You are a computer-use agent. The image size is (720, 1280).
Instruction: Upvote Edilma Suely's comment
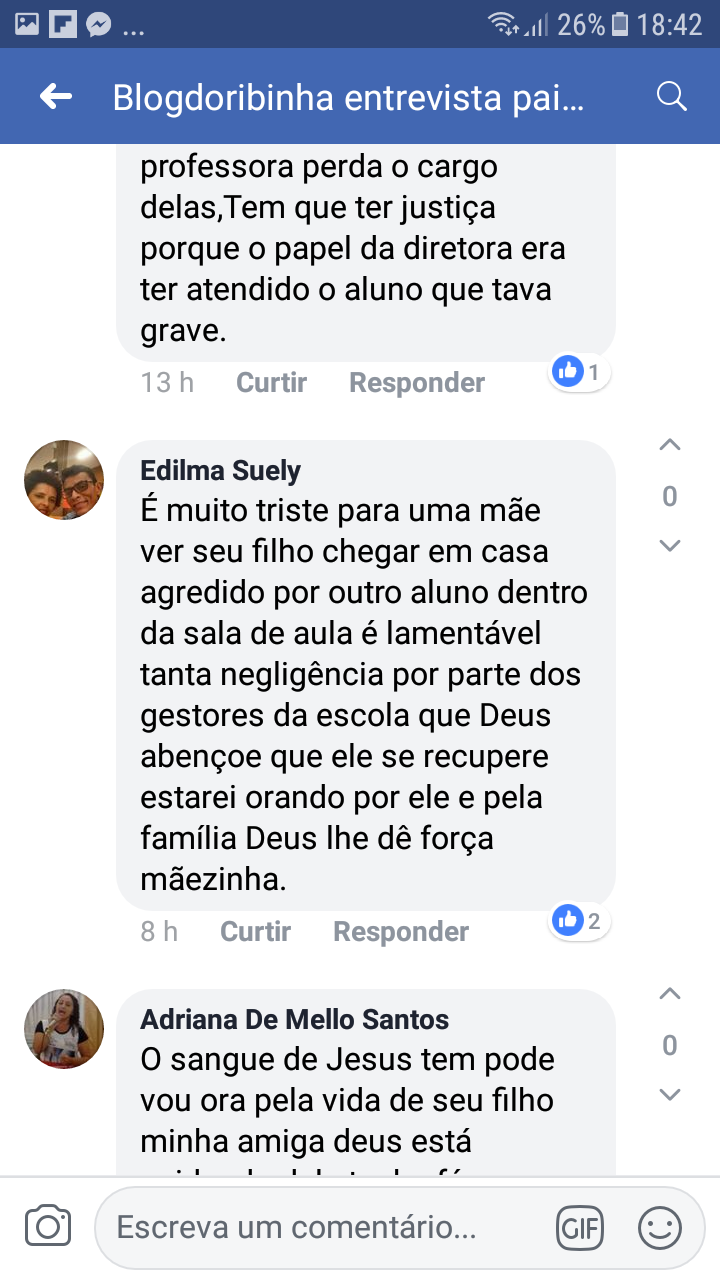point(670,447)
